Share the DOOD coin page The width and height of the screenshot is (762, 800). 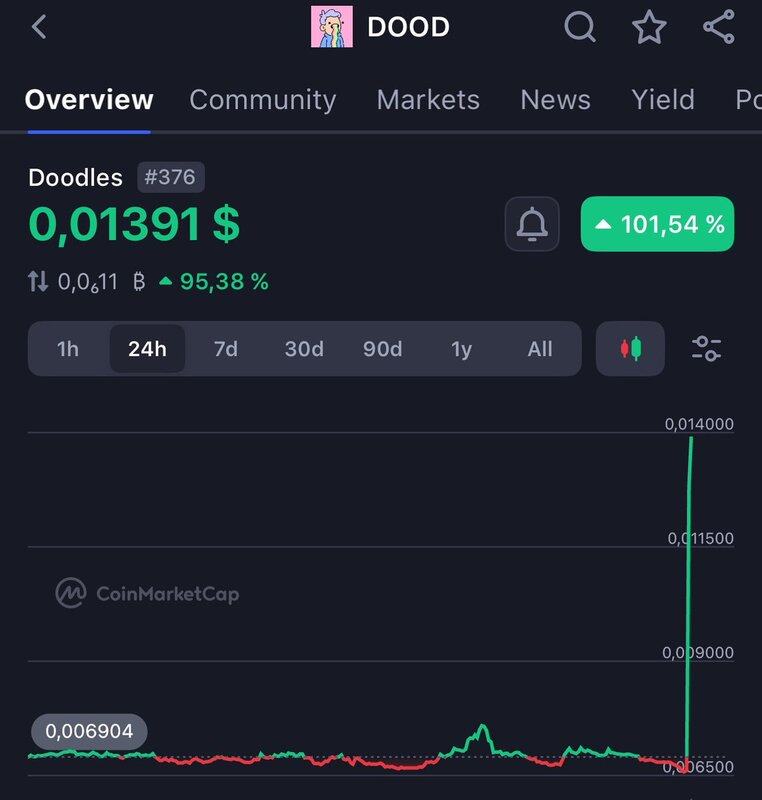pyautogui.click(x=719, y=27)
